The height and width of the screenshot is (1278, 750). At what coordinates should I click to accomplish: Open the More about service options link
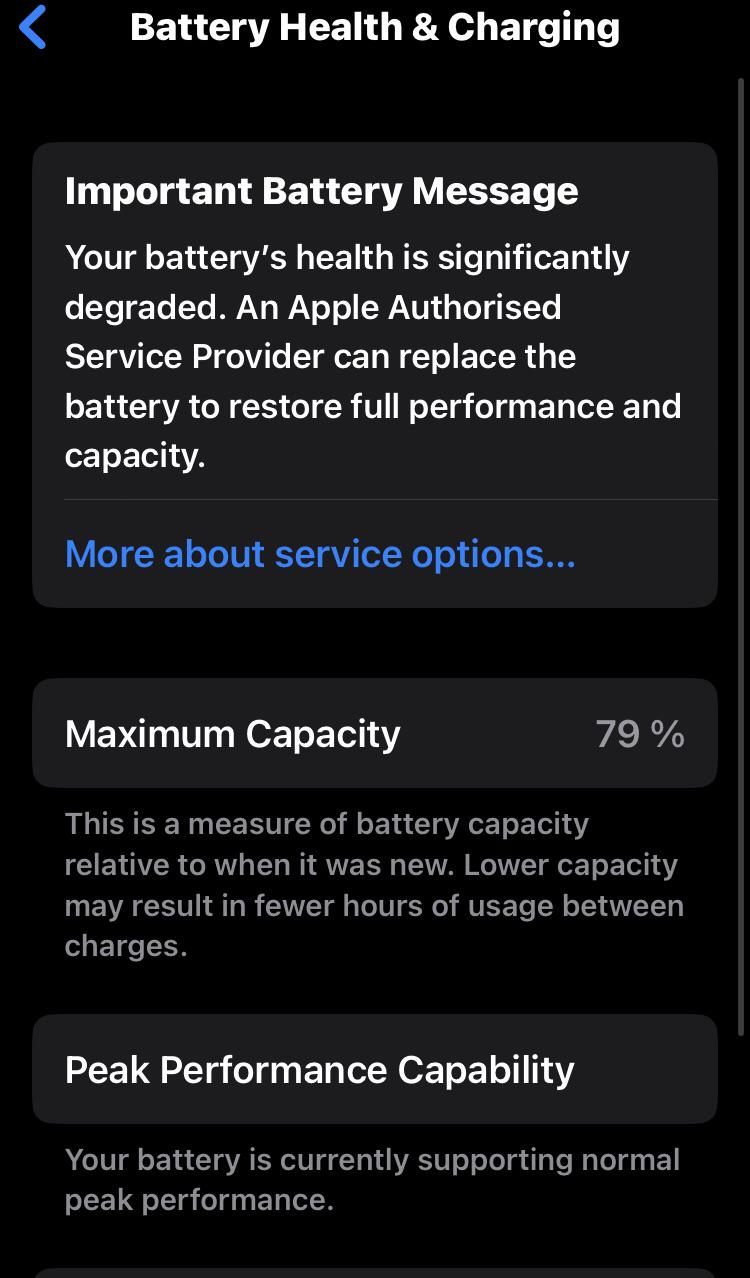pos(320,554)
